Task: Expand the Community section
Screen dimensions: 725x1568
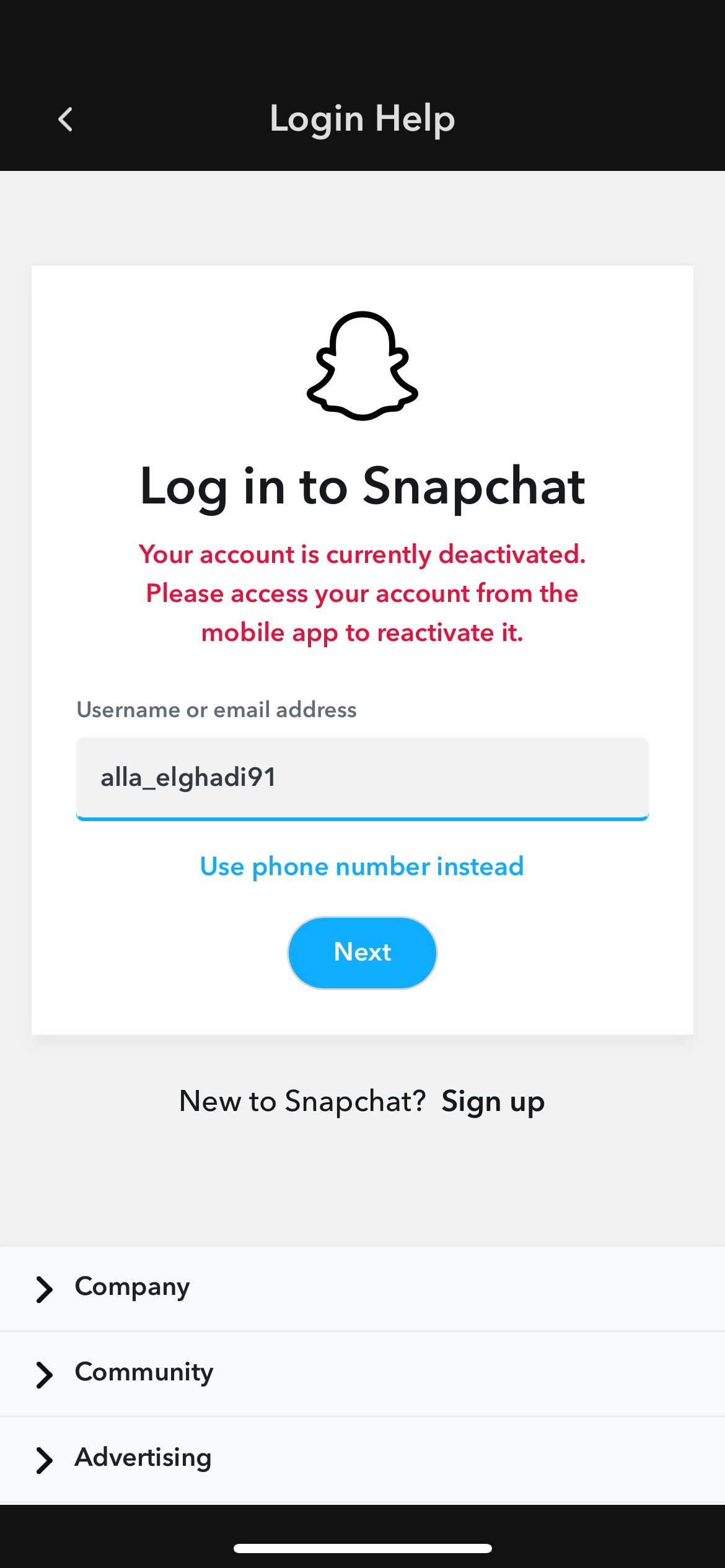Action: (362, 1374)
